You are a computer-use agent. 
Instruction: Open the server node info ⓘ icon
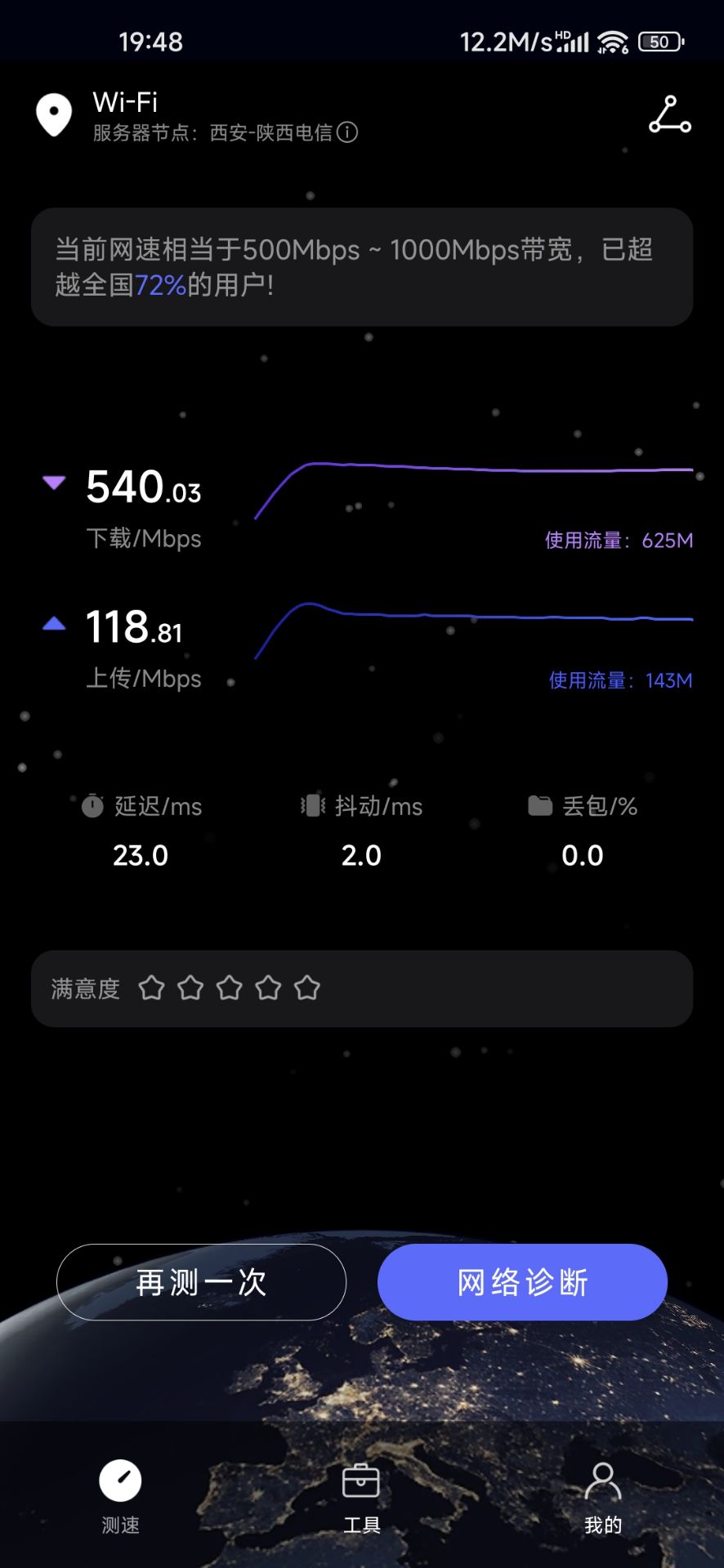349,132
